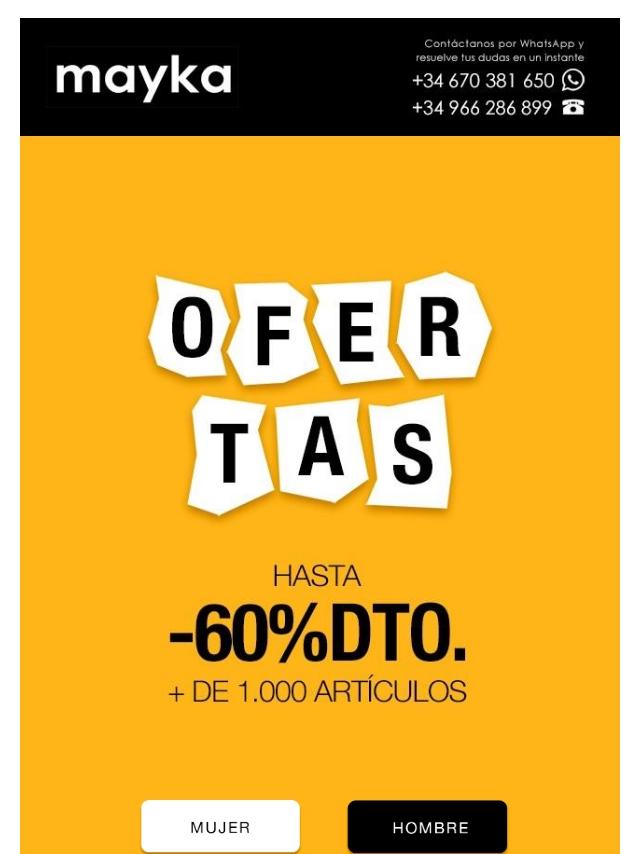
Task: Contact via WhatsApp number +34 670 381 650
Action: point(498,81)
